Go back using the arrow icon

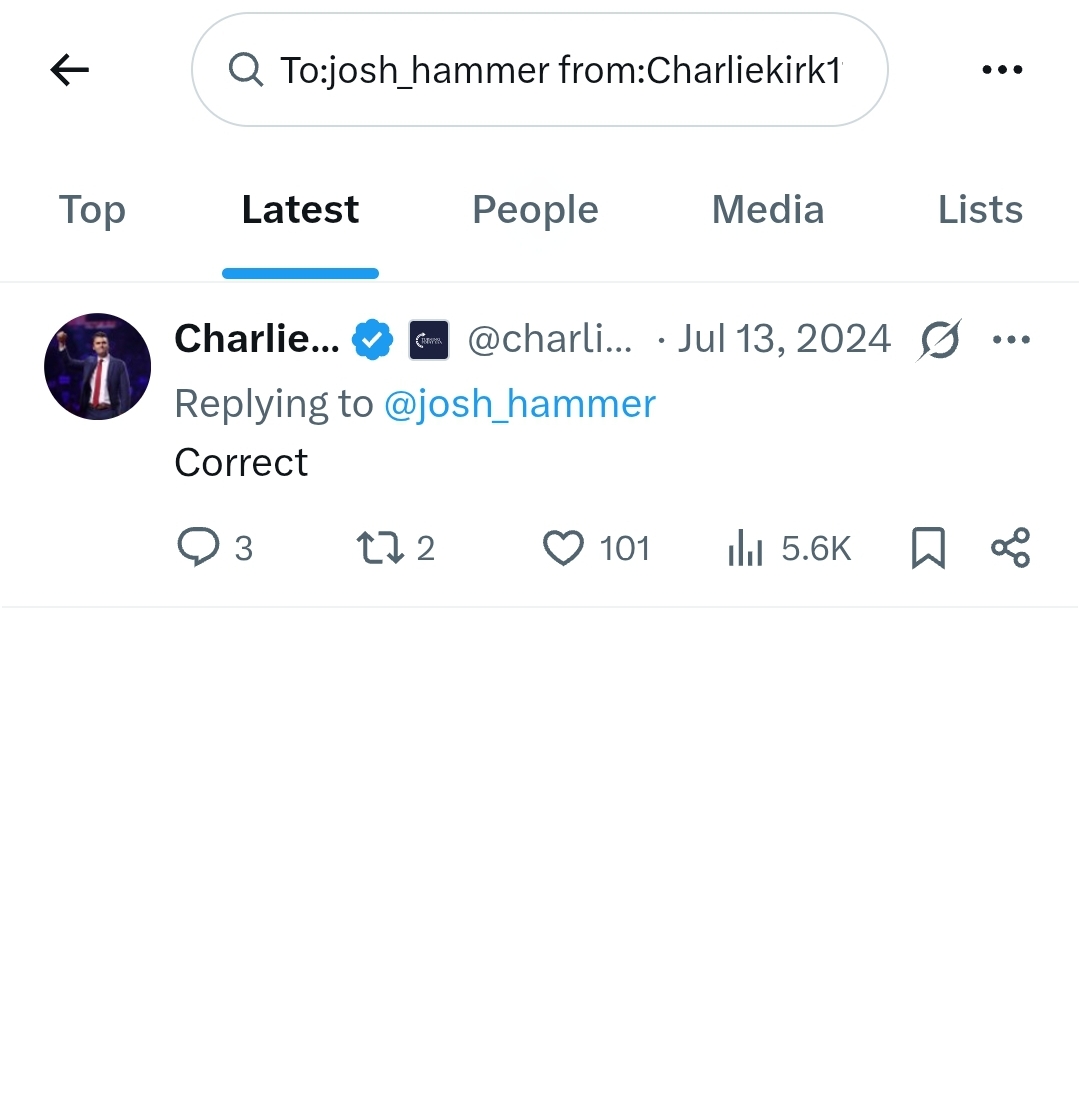click(69, 70)
